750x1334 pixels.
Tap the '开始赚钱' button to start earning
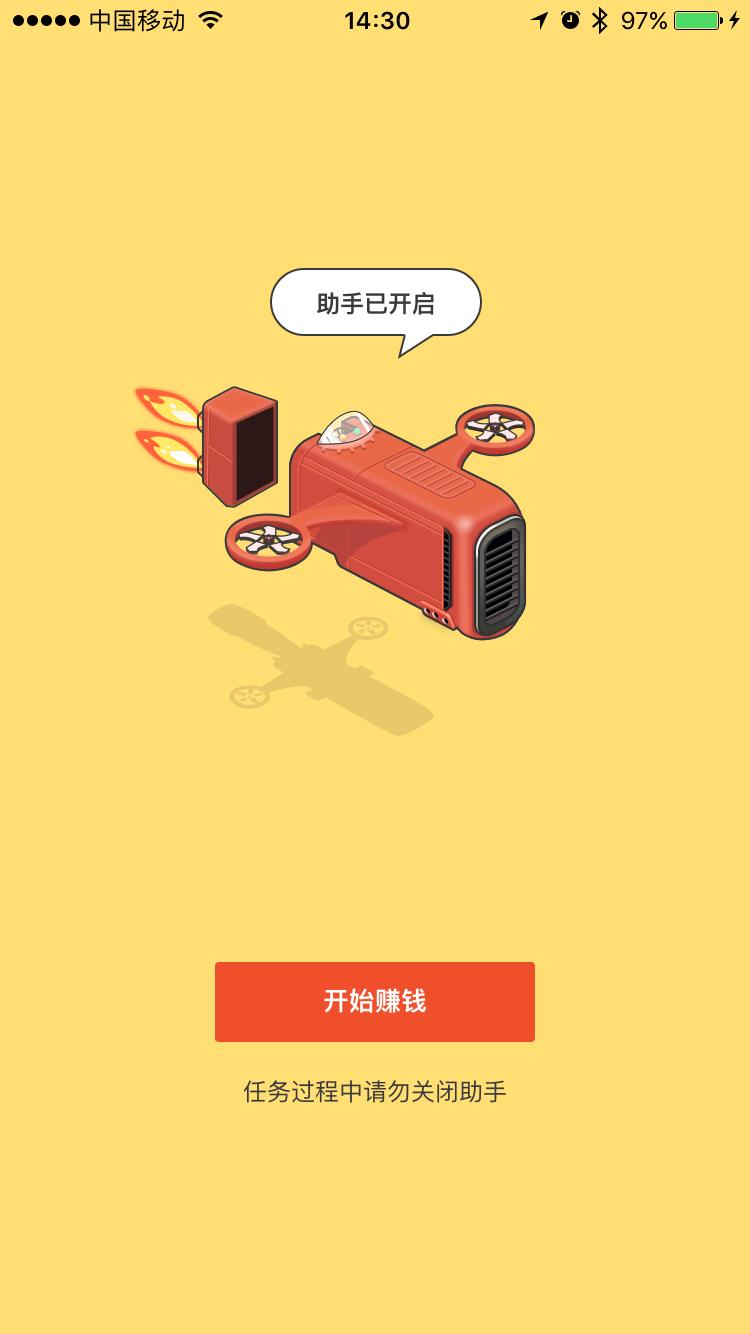point(375,1001)
